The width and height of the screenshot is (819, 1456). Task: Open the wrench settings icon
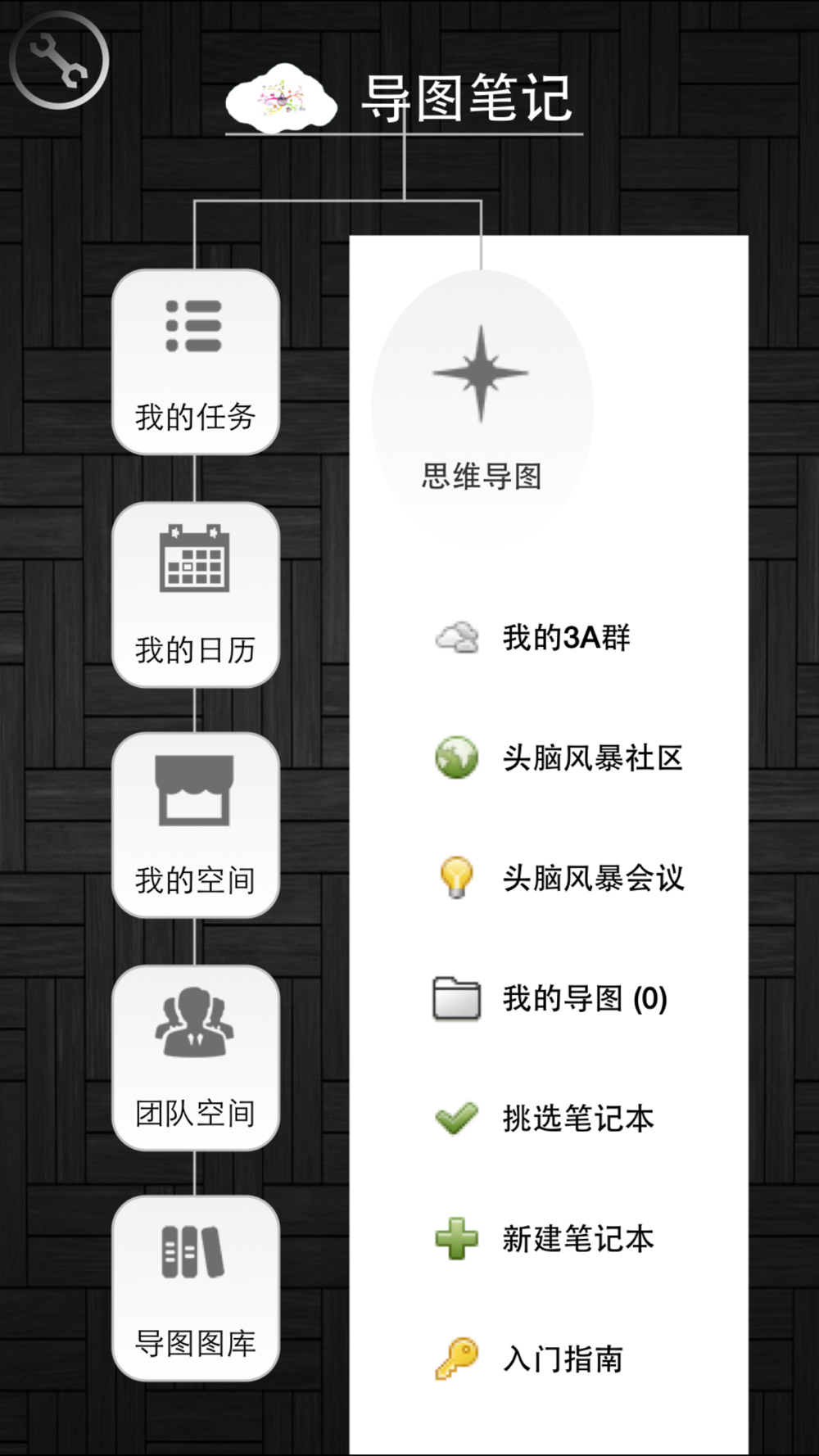click(59, 60)
